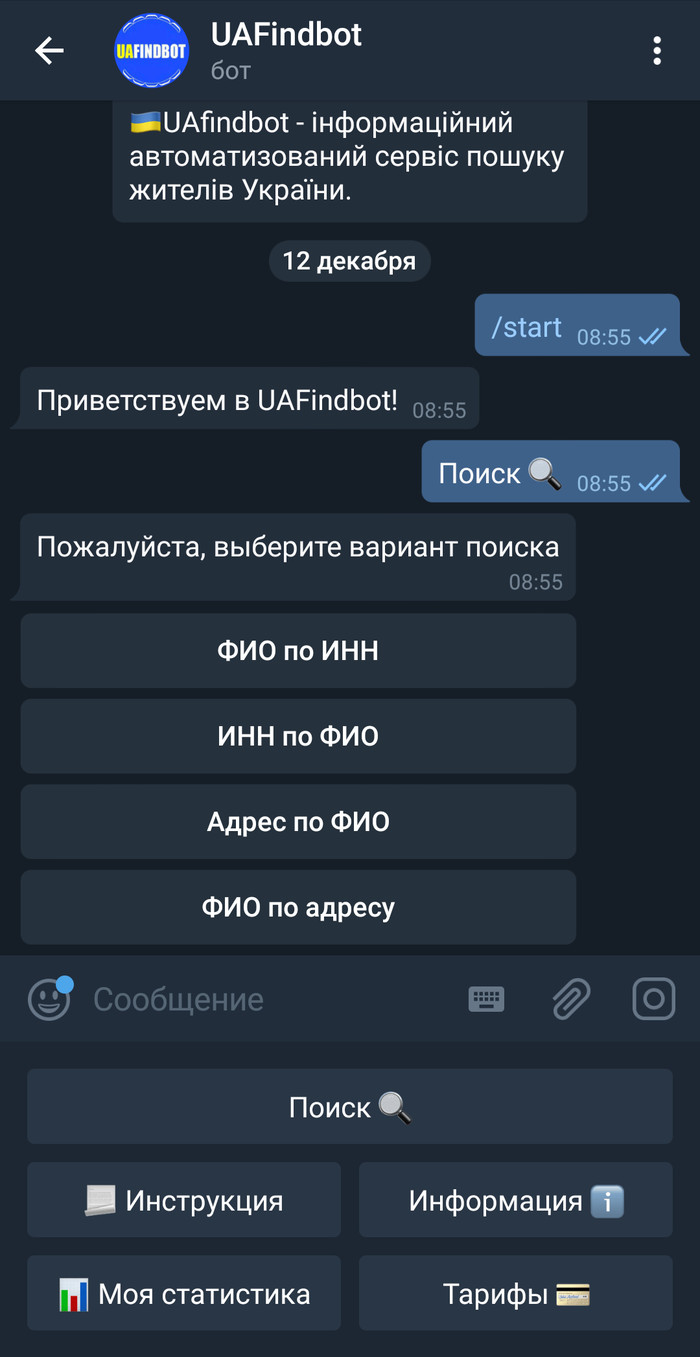Open the camera icon in the input bar
700x1357 pixels.
[x=654, y=999]
